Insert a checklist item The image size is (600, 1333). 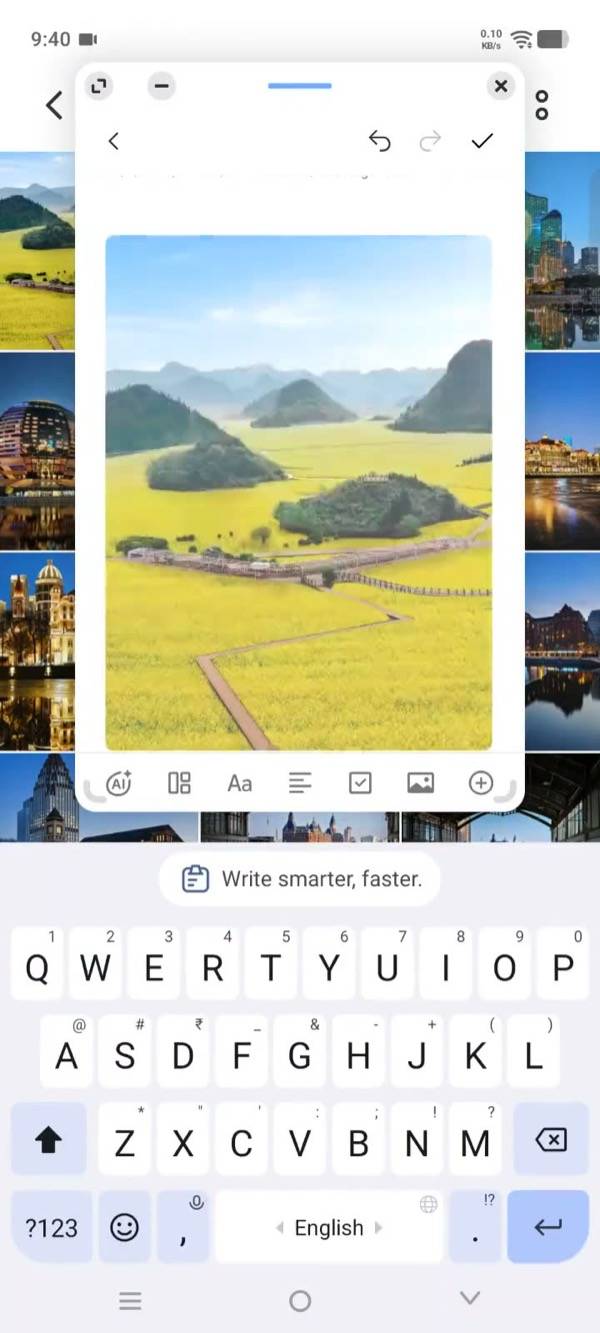360,783
